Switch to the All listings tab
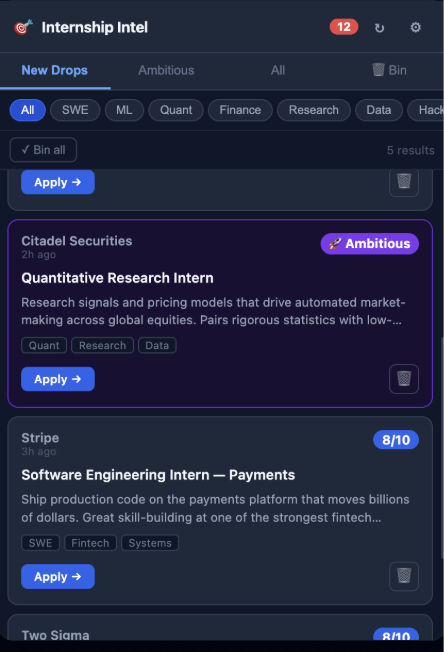Viewport: 444px width, 652px height. (x=278, y=70)
